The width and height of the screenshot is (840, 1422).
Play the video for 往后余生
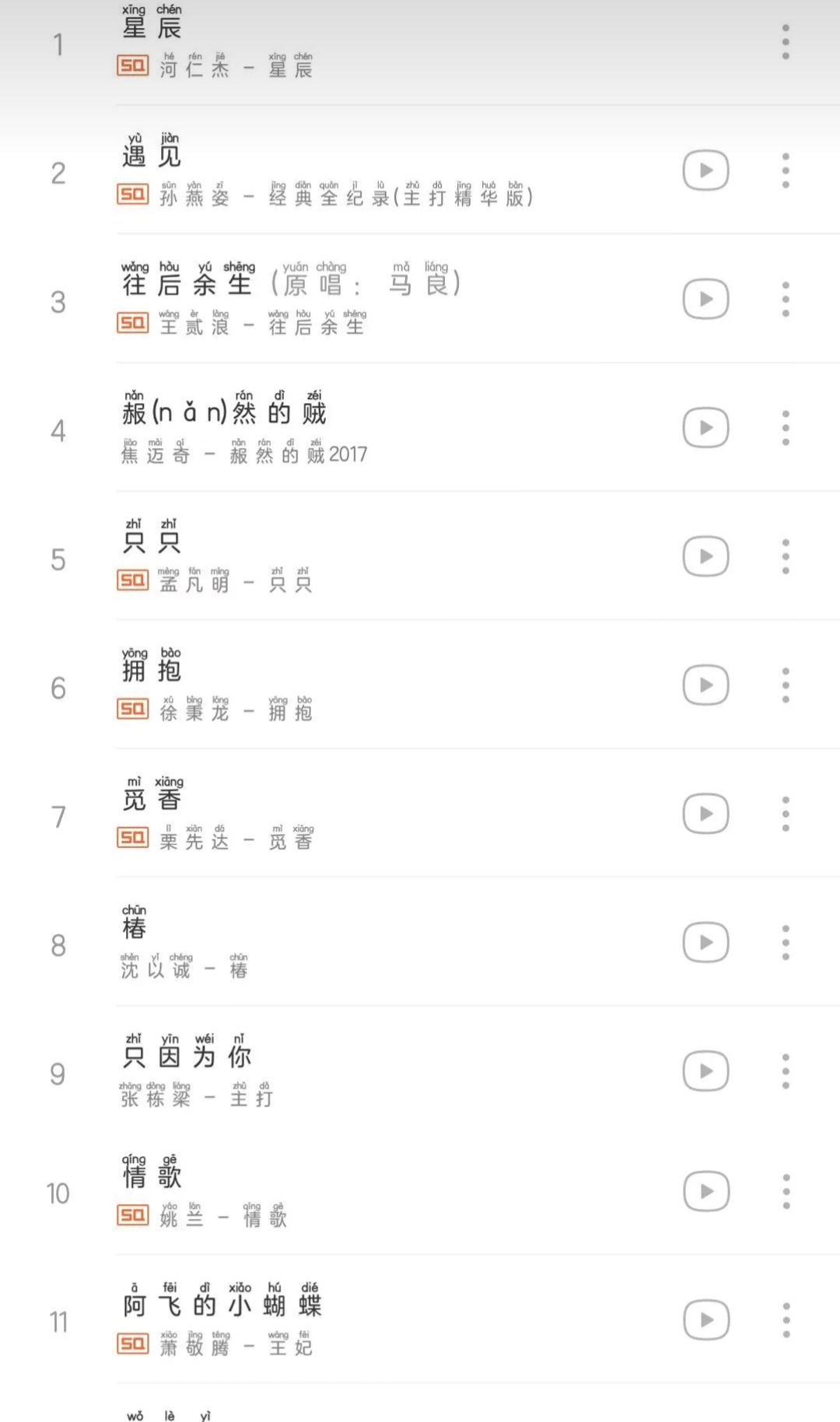(705, 299)
